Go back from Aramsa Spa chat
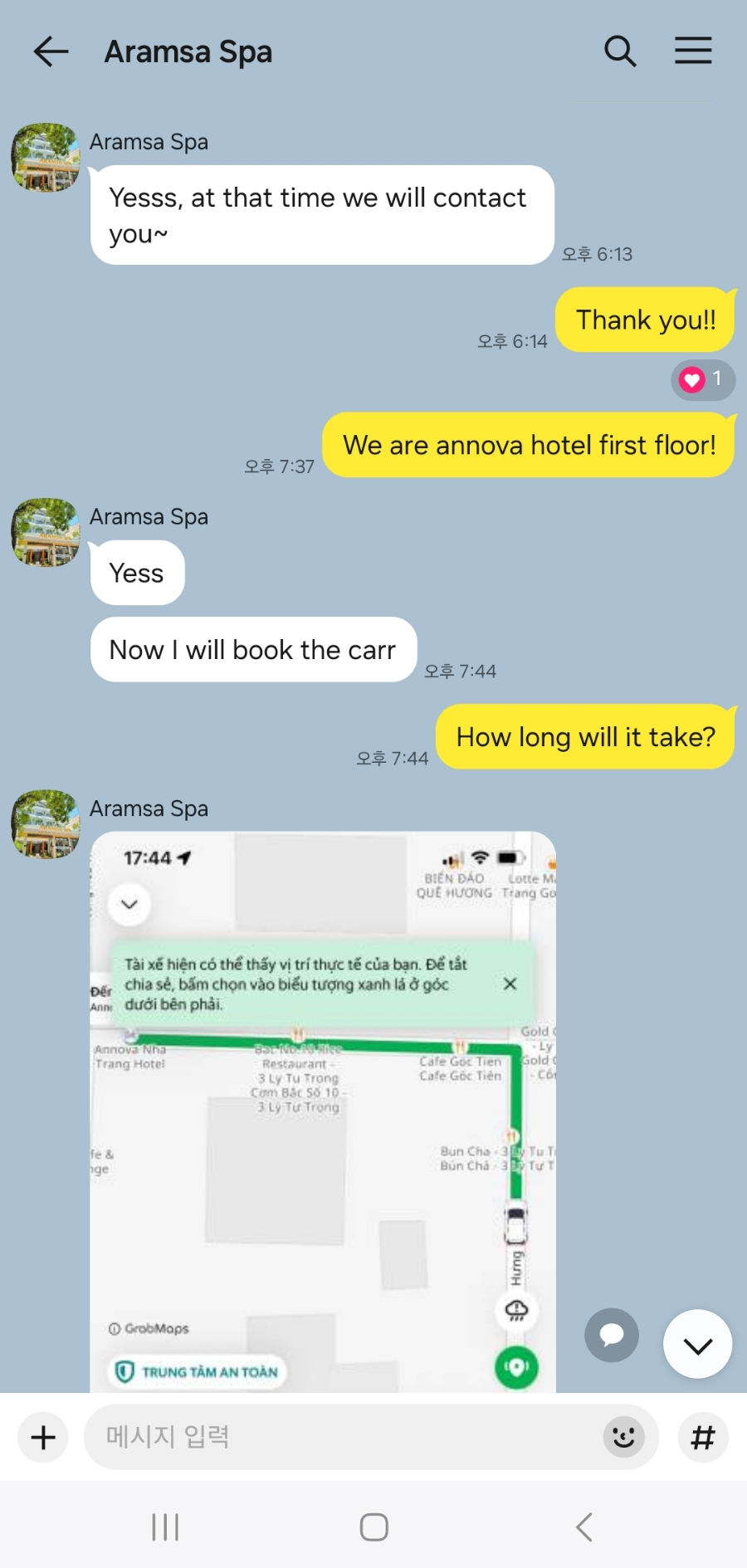Screen dimensions: 747x1568 [x=51, y=51]
